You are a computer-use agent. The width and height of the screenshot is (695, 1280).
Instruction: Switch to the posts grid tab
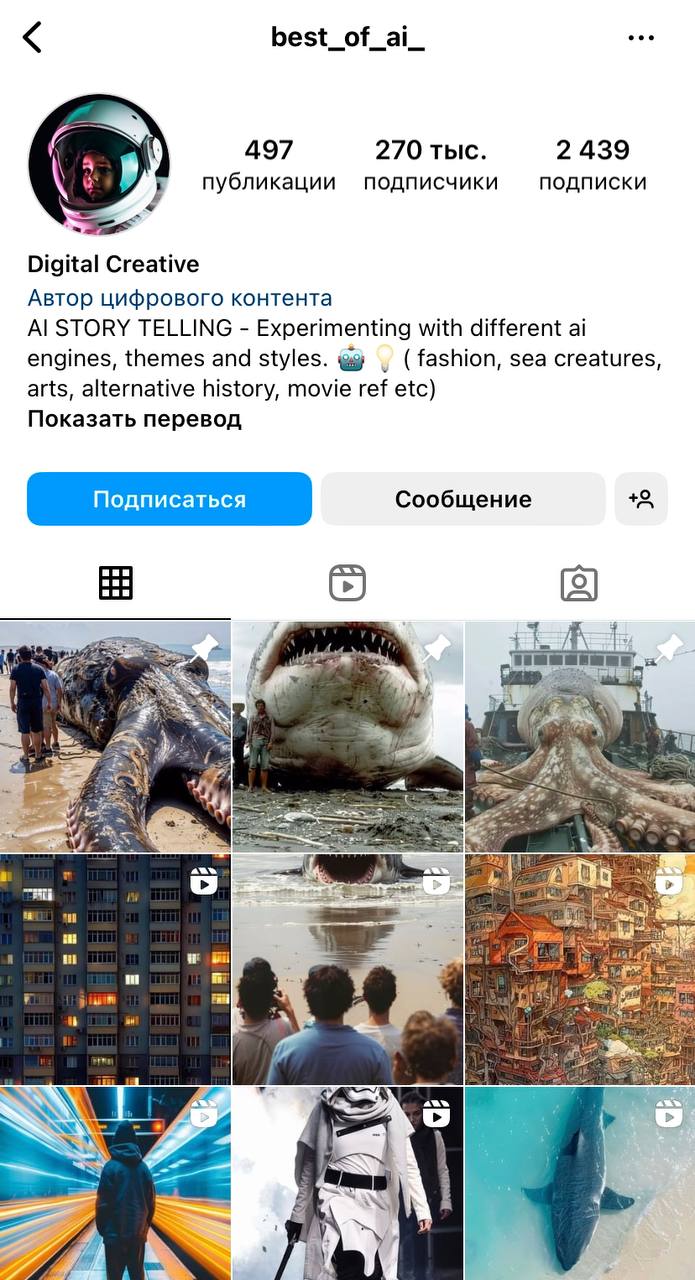pyautogui.click(x=115, y=583)
